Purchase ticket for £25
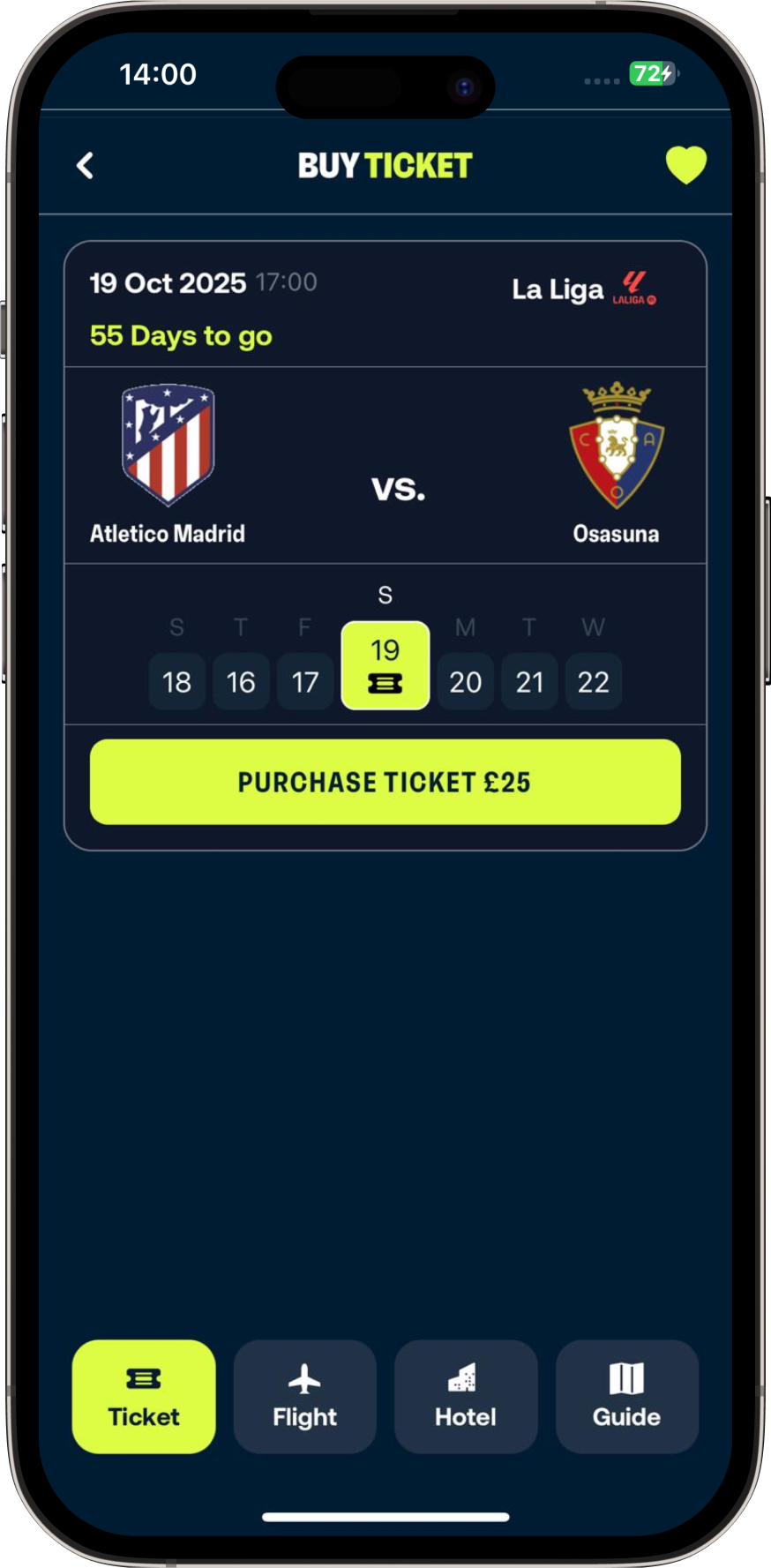The width and height of the screenshot is (771, 1568). (385, 782)
